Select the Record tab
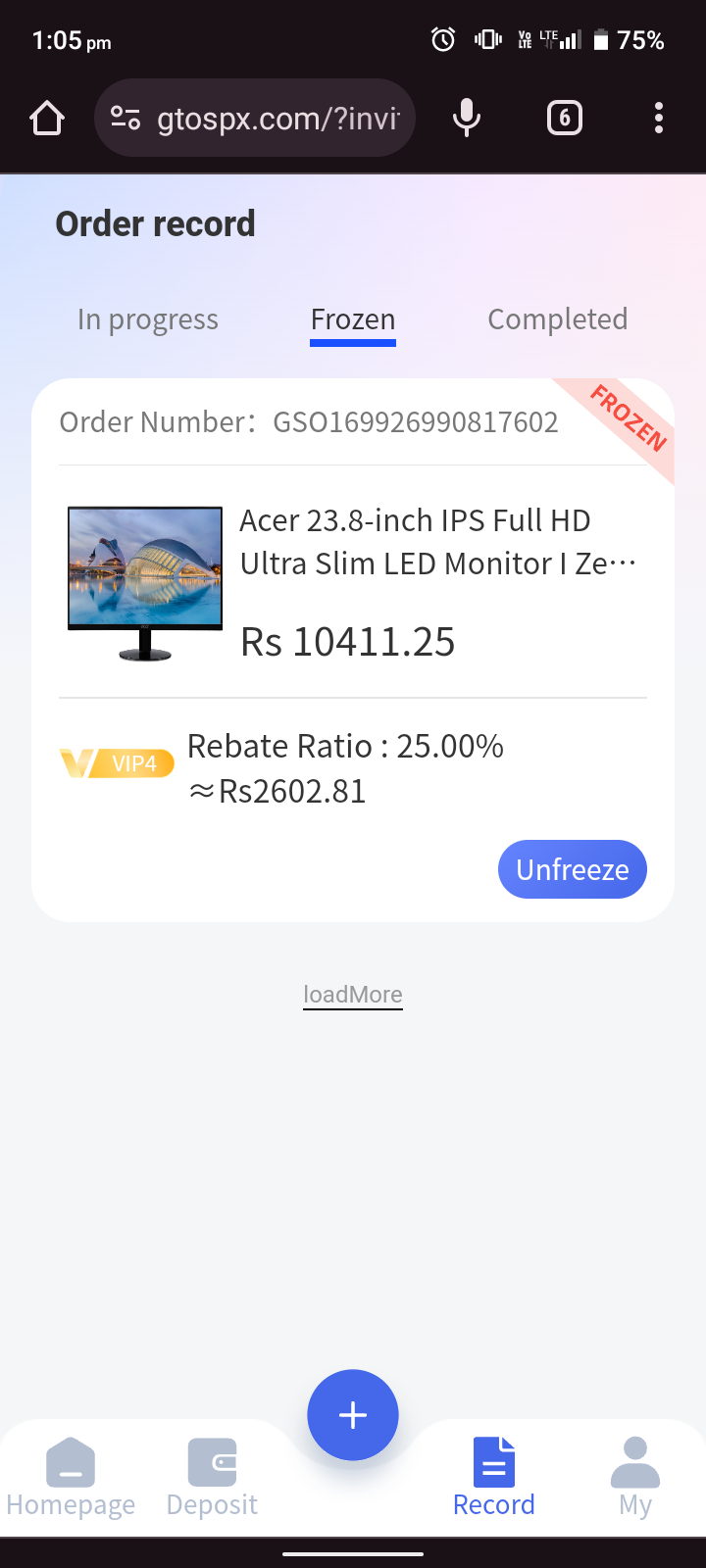706x1568 pixels. 494,1478
